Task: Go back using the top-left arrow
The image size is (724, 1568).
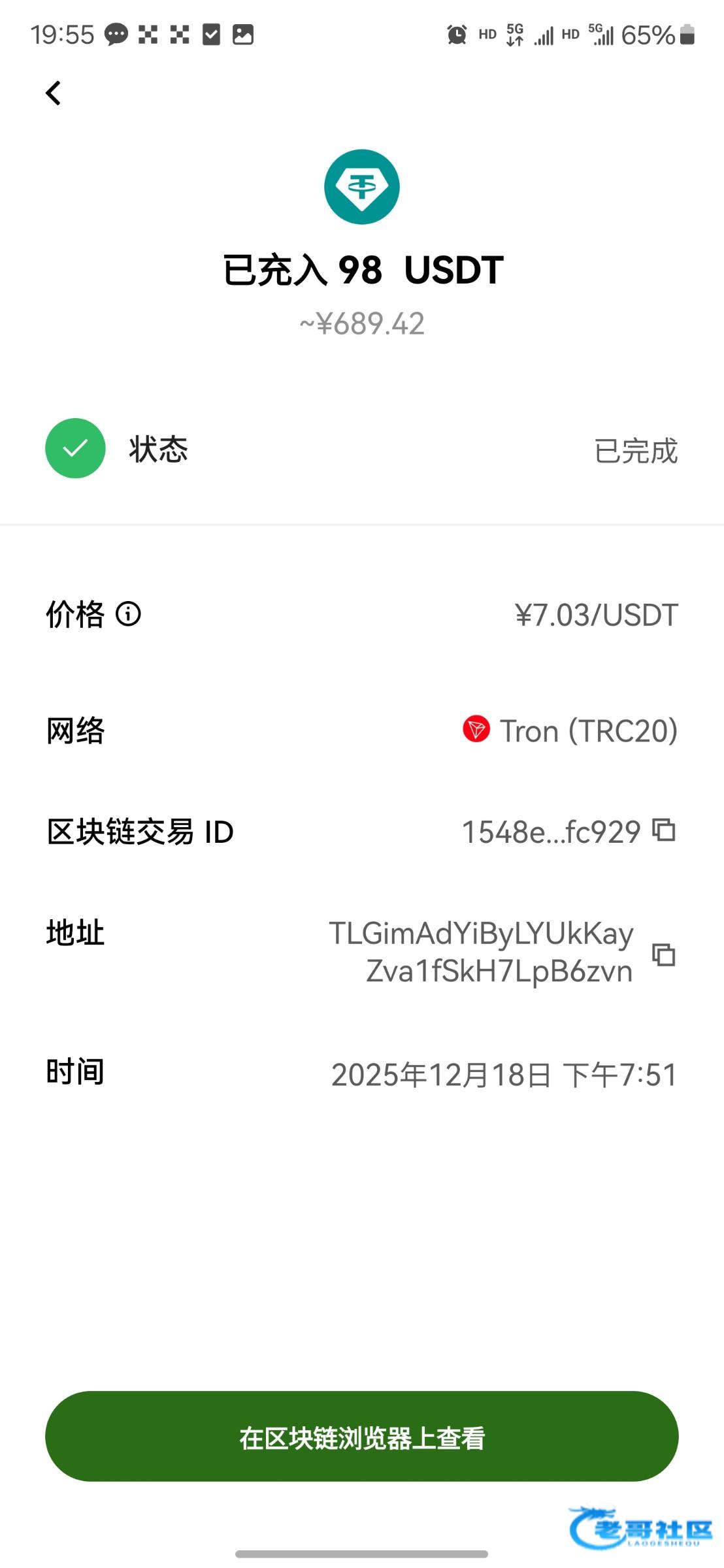Action: coord(54,93)
